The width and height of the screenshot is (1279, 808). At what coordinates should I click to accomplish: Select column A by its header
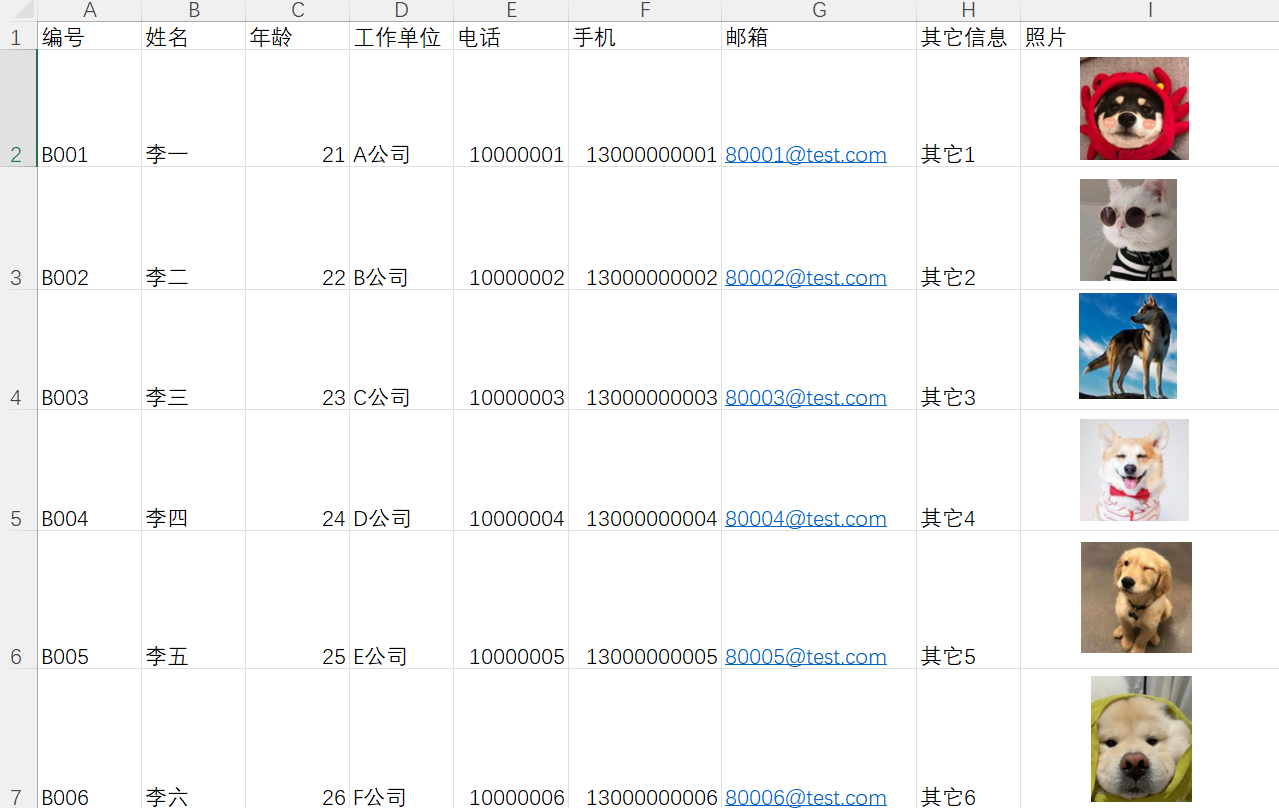90,10
